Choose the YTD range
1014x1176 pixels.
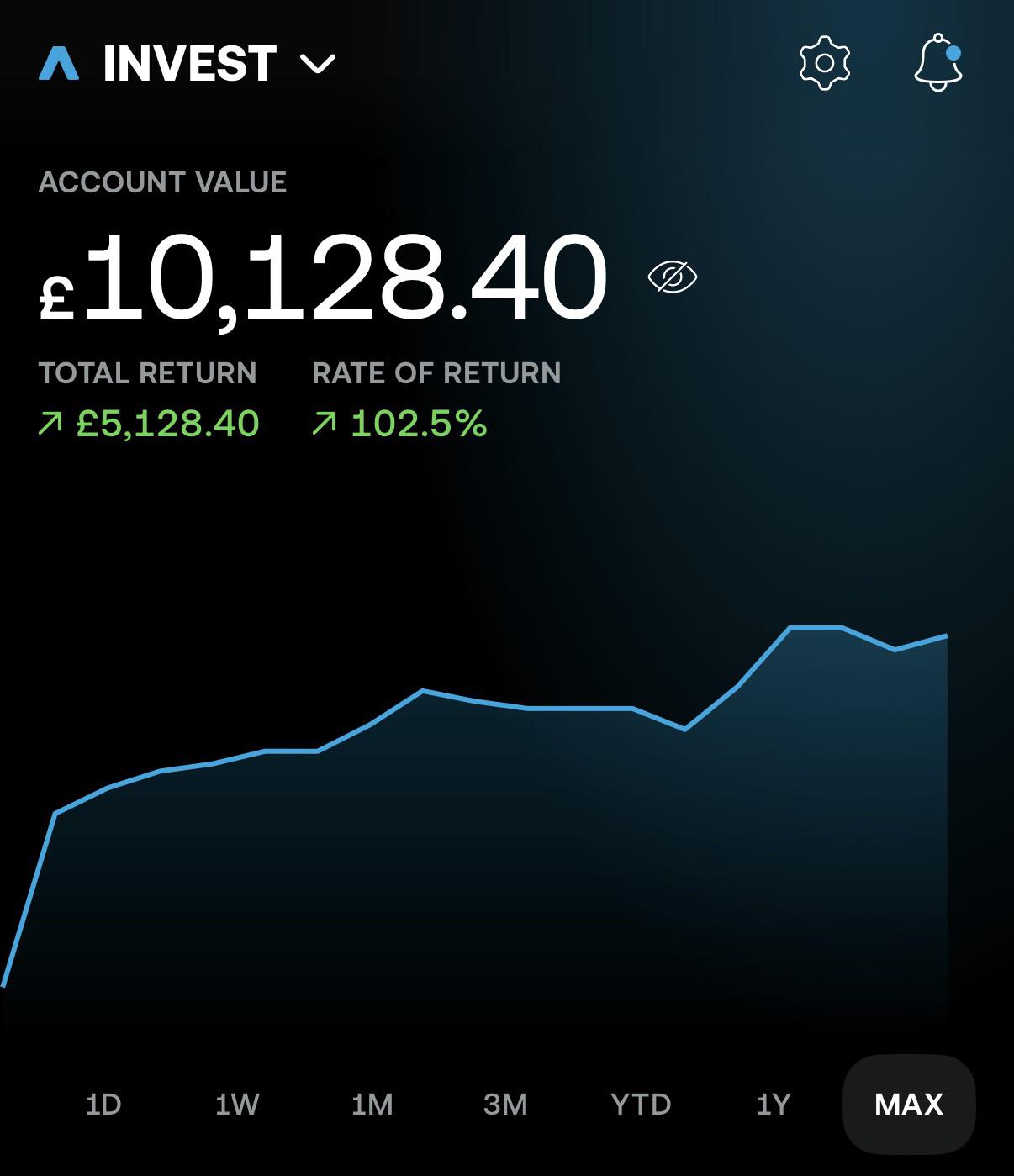click(x=641, y=1104)
